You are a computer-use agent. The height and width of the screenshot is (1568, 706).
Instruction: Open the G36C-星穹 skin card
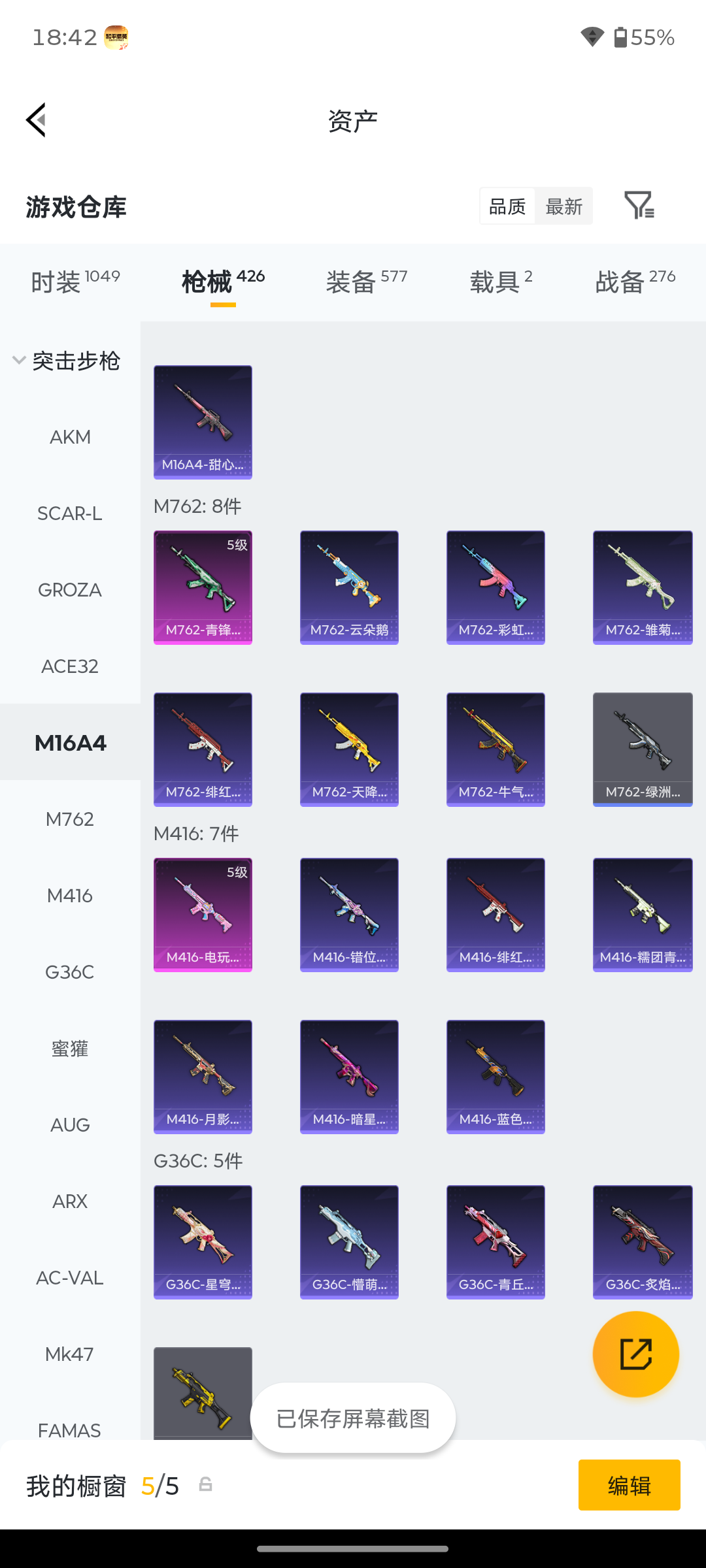tap(203, 1242)
